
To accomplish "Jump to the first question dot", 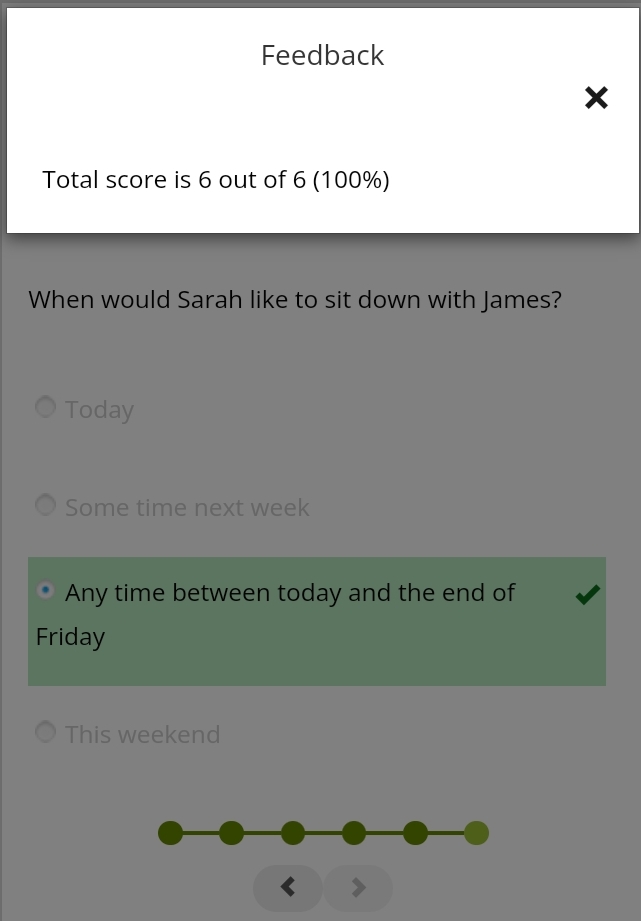I will tap(171, 833).
